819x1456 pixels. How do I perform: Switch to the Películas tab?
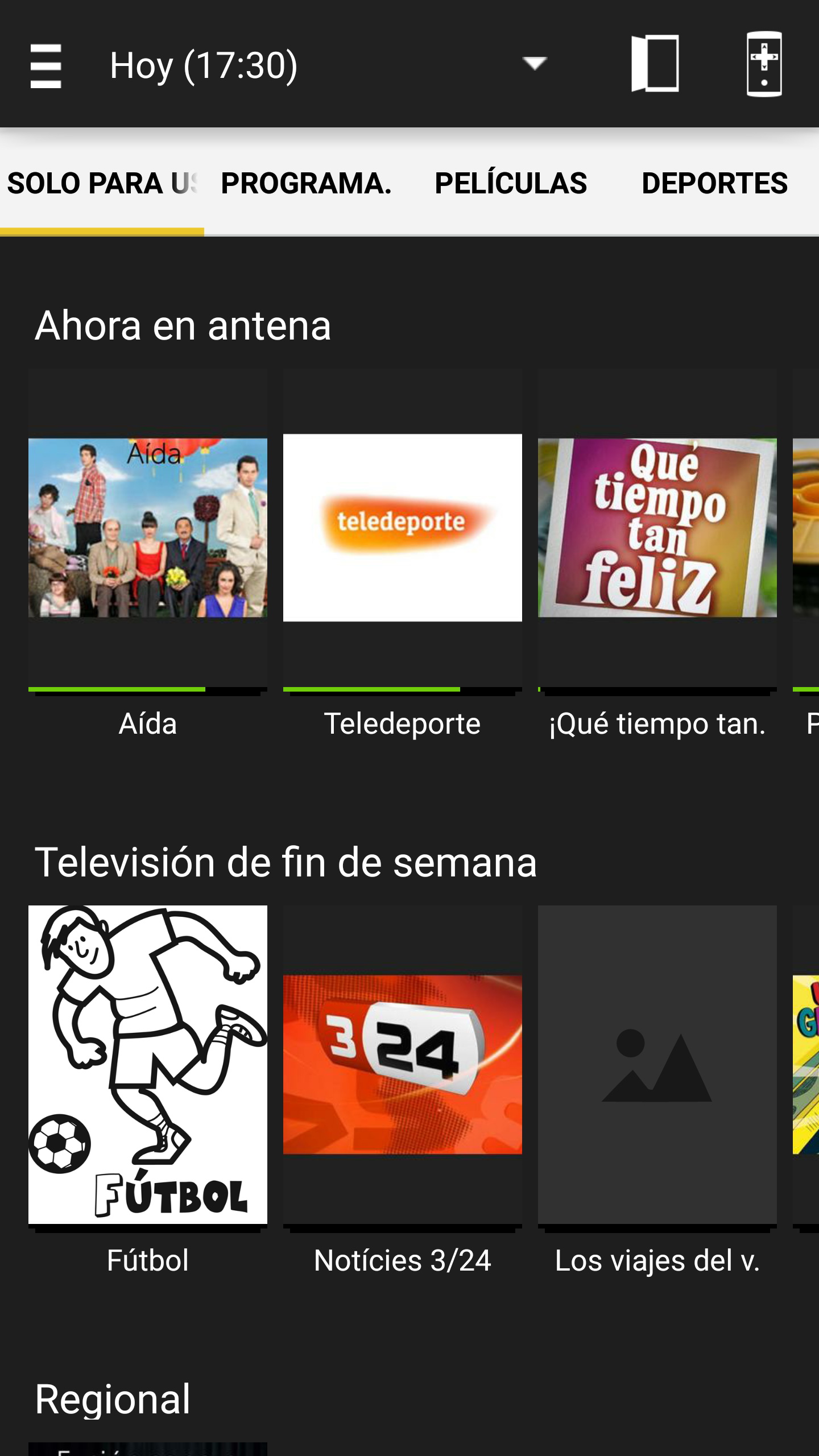[x=511, y=183]
